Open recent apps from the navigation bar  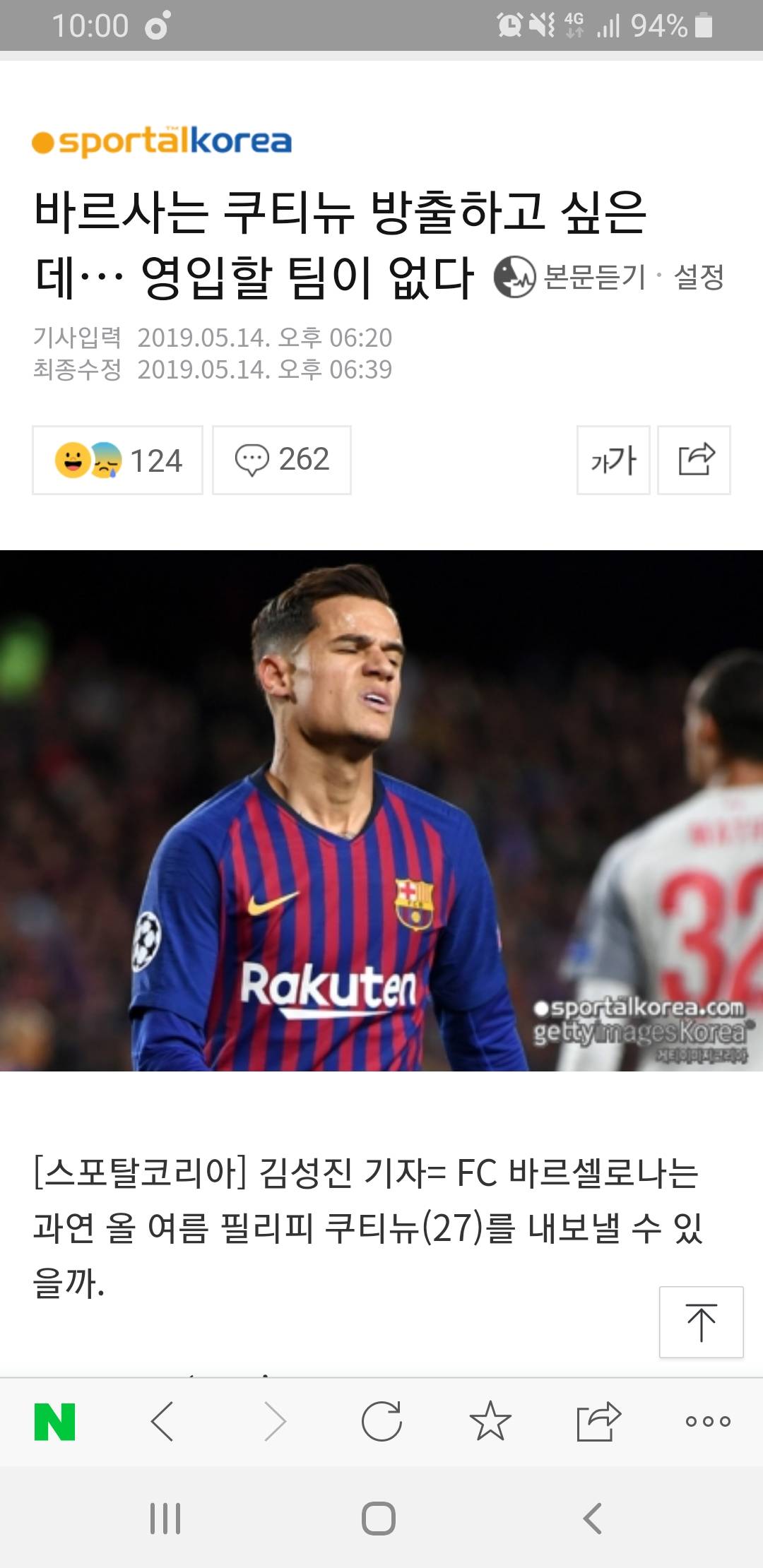tap(165, 1519)
